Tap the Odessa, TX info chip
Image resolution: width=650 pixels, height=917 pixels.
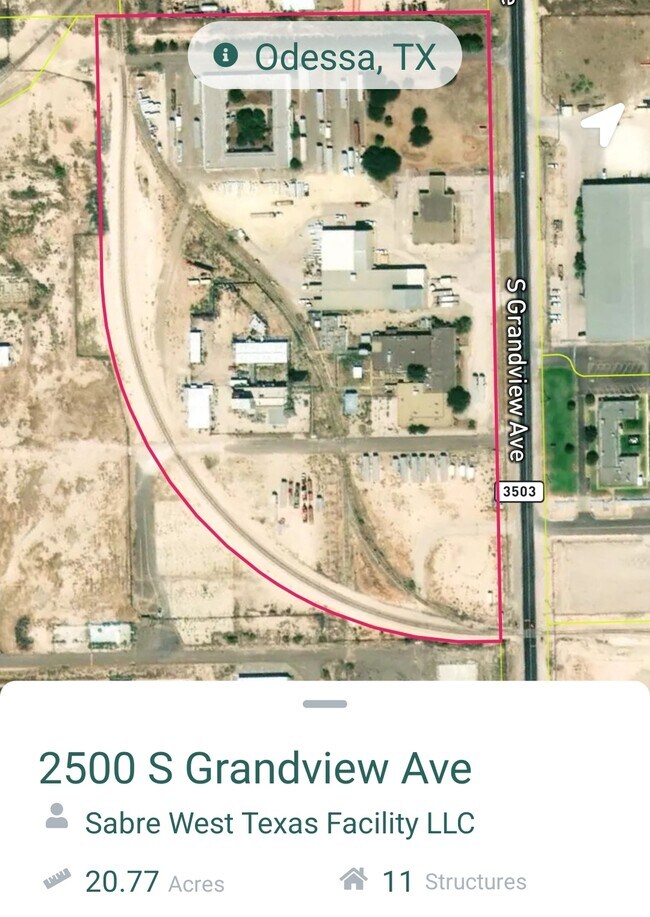[324, 56]
